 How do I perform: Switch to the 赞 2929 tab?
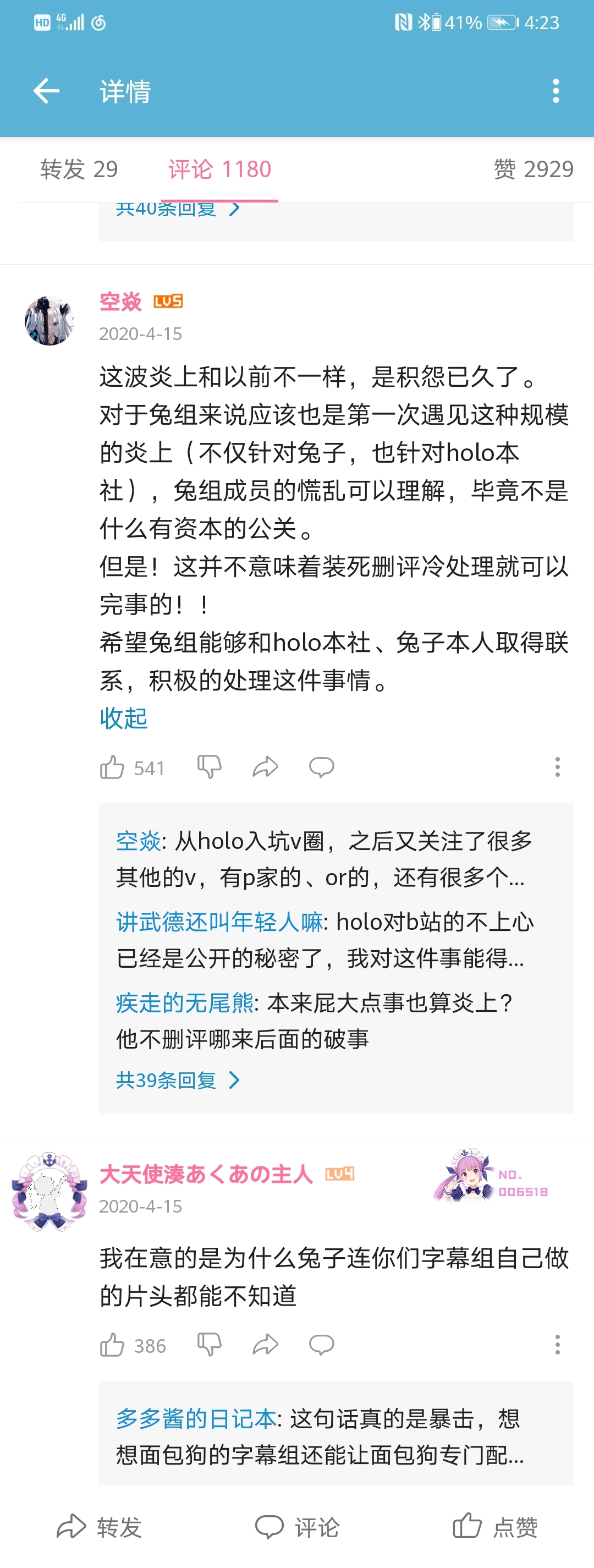pos(533,169)
